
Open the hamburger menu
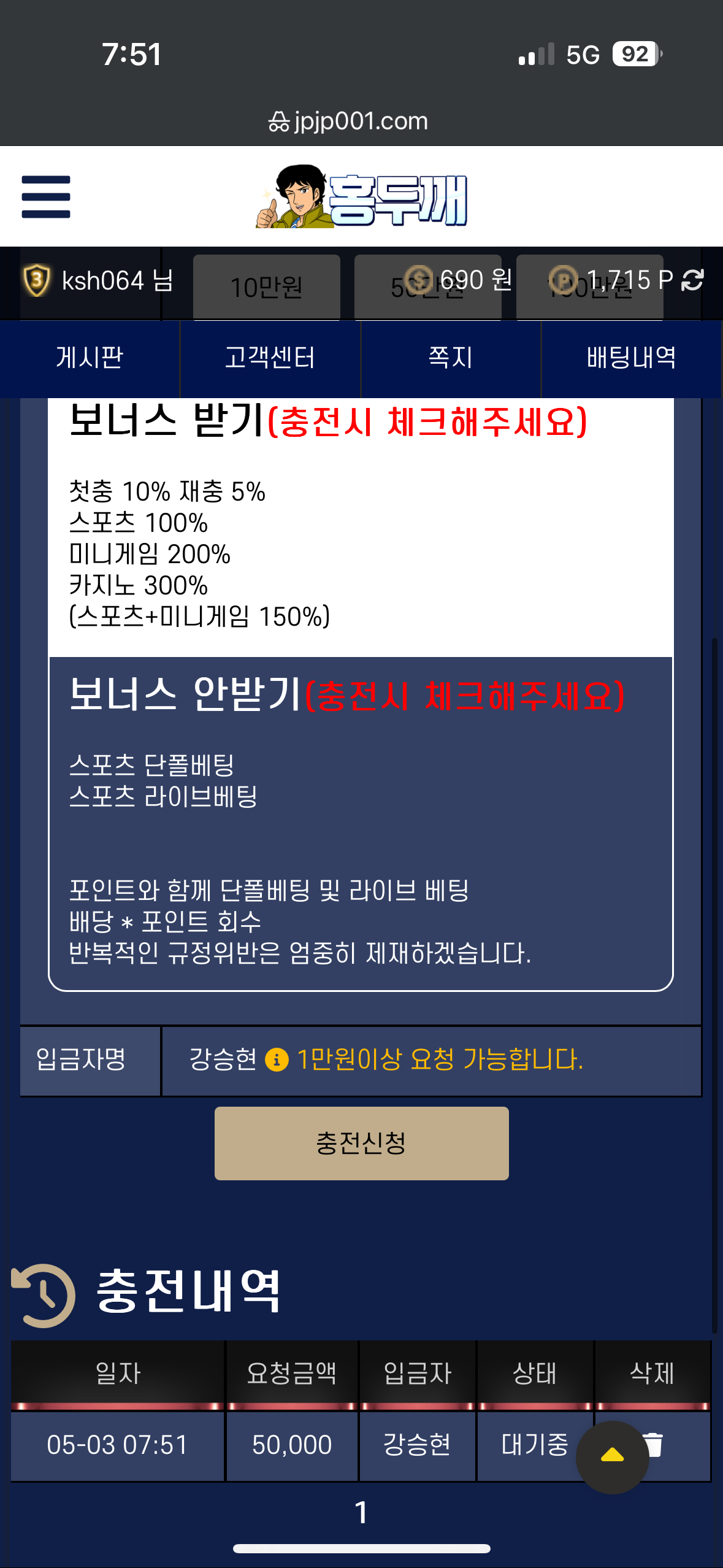coord(46,197)
